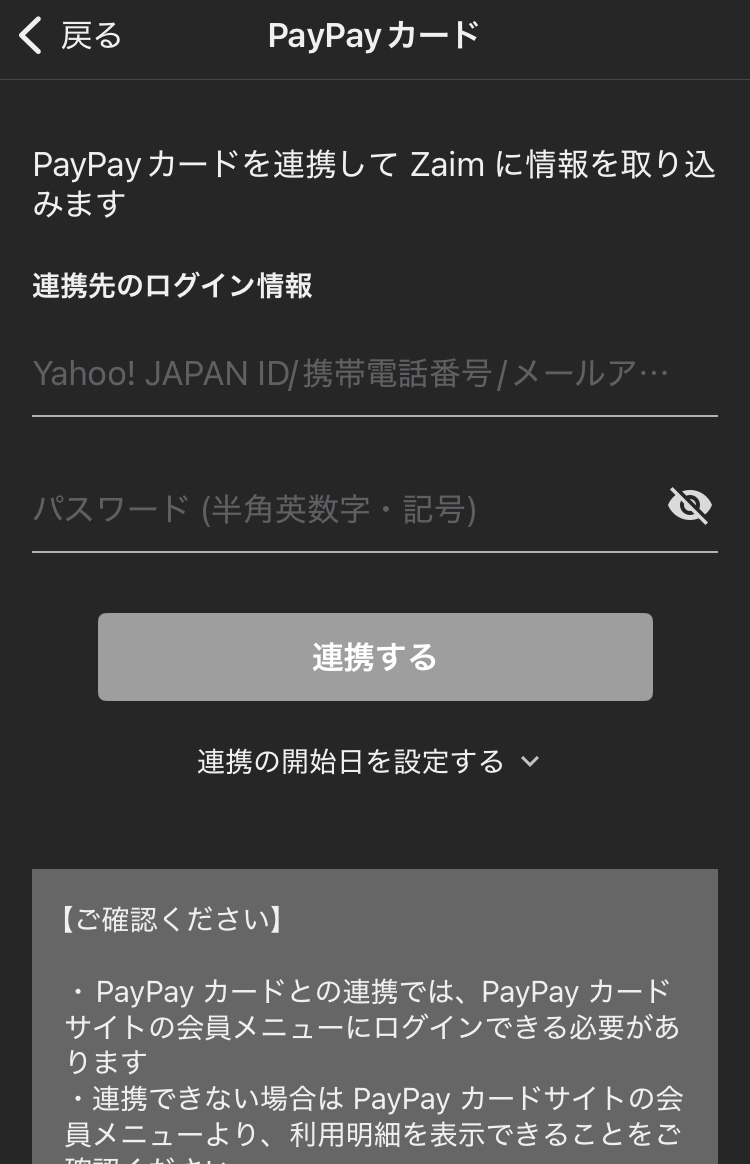The width and height of the screenshot is (750, 1164).
Task: Expand 連携の開始日を設定する section
Action: 360,761
